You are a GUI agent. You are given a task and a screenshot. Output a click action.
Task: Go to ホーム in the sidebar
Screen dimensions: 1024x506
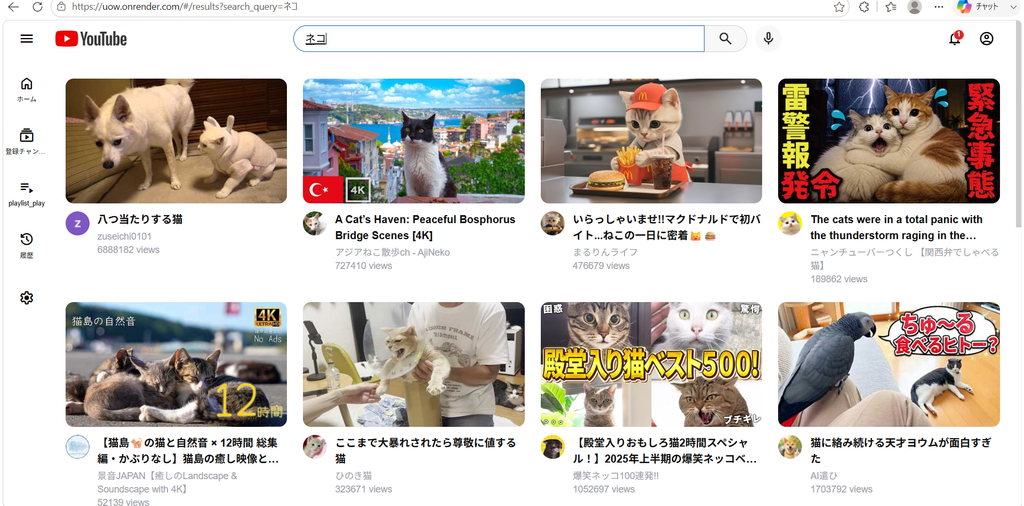[26, 89]
